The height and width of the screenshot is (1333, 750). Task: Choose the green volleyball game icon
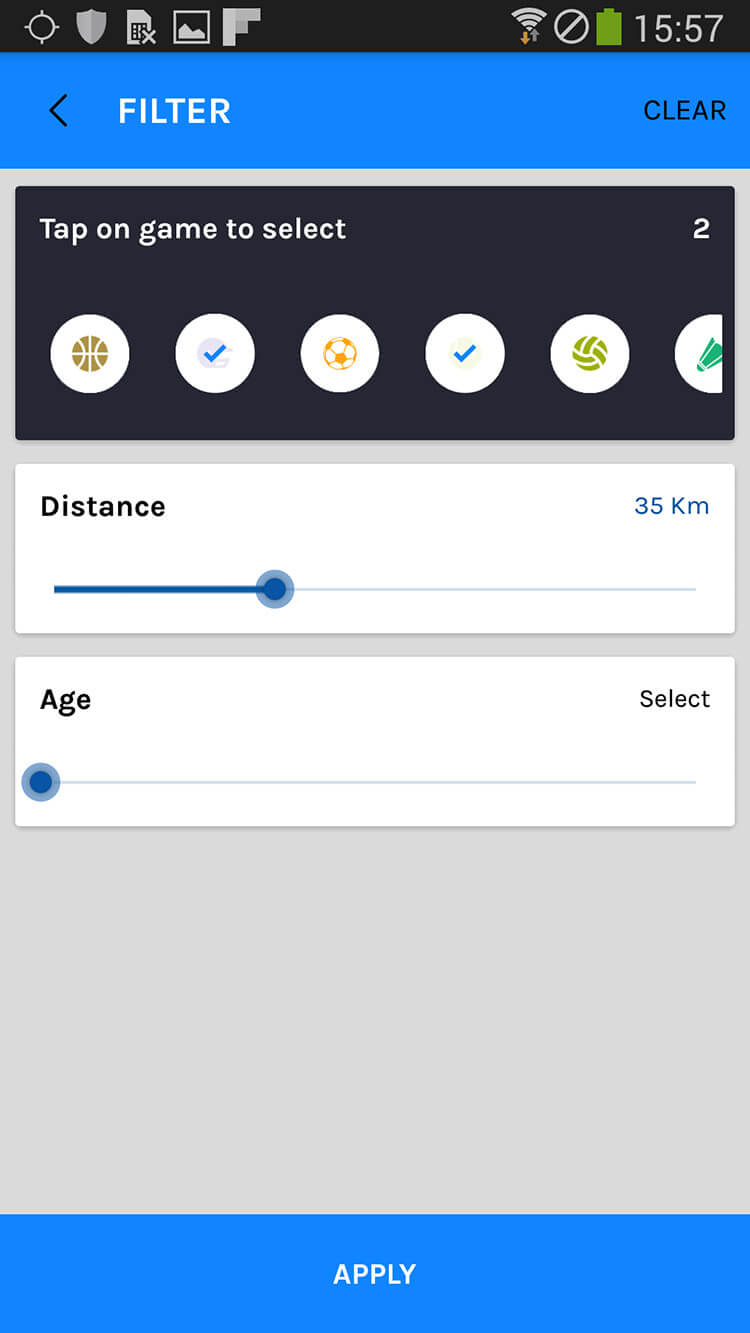(590, 353)
